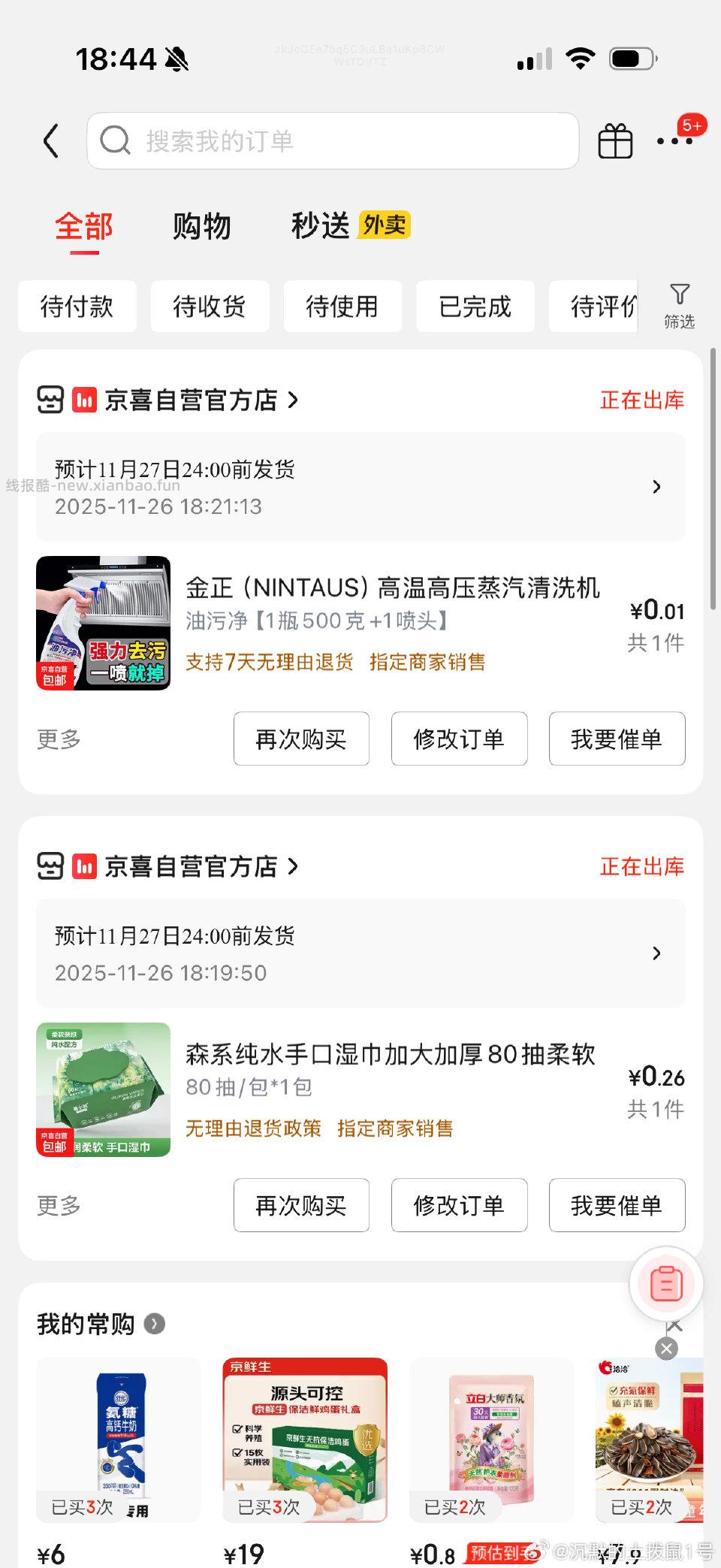Open the gift box icon near the top
This screenshot has width=721, height=1568.
tap(614, 140)
